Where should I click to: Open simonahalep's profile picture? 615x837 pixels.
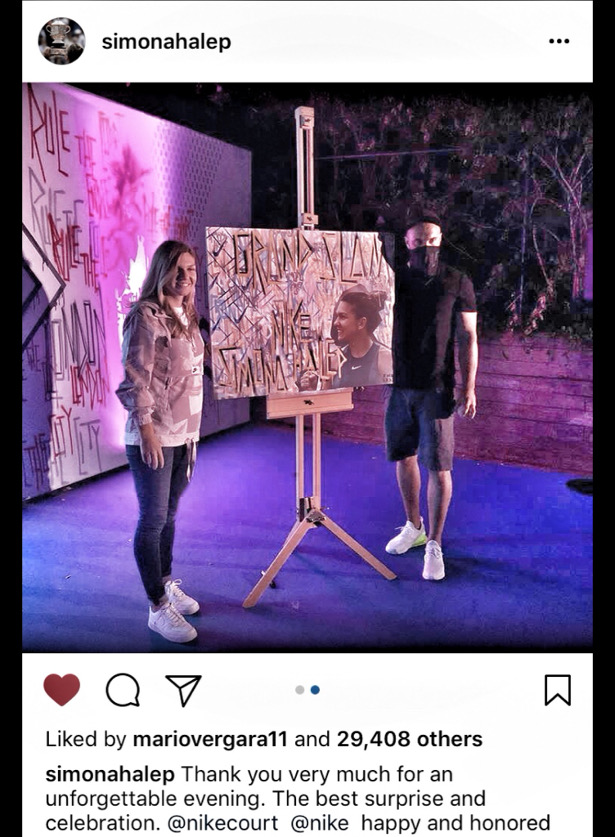(61, 41)
